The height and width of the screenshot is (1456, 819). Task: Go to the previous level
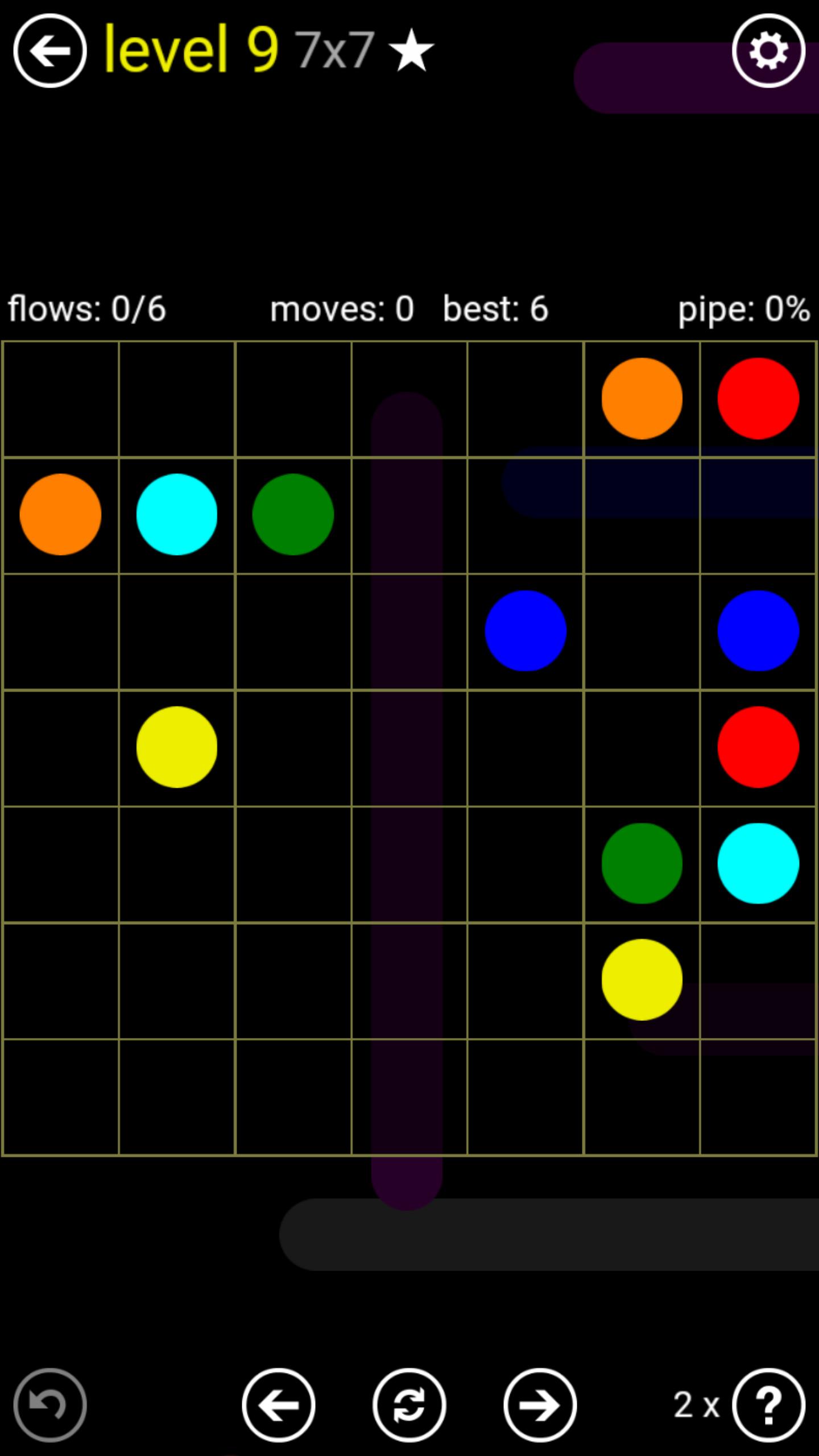(x=279, y=1405)
